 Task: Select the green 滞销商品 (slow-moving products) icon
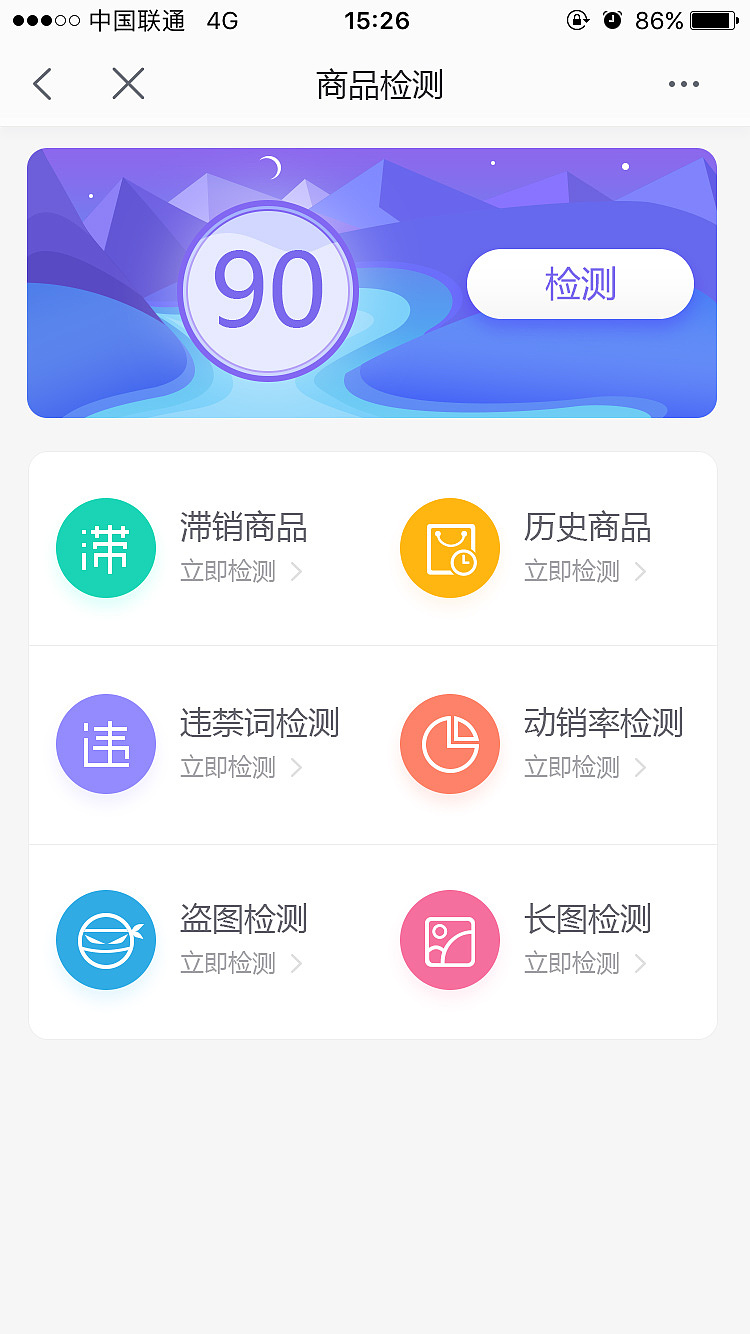[106, 547]
